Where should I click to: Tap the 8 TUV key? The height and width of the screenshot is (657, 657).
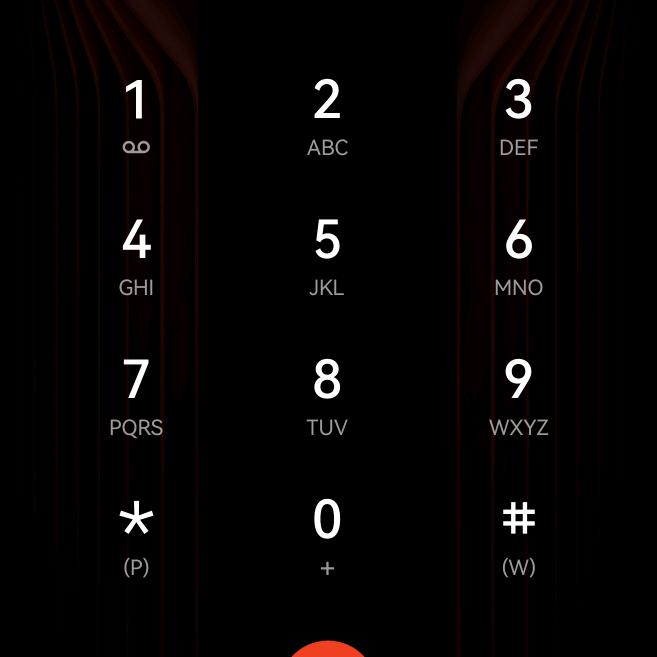click(x=327, y=397)
